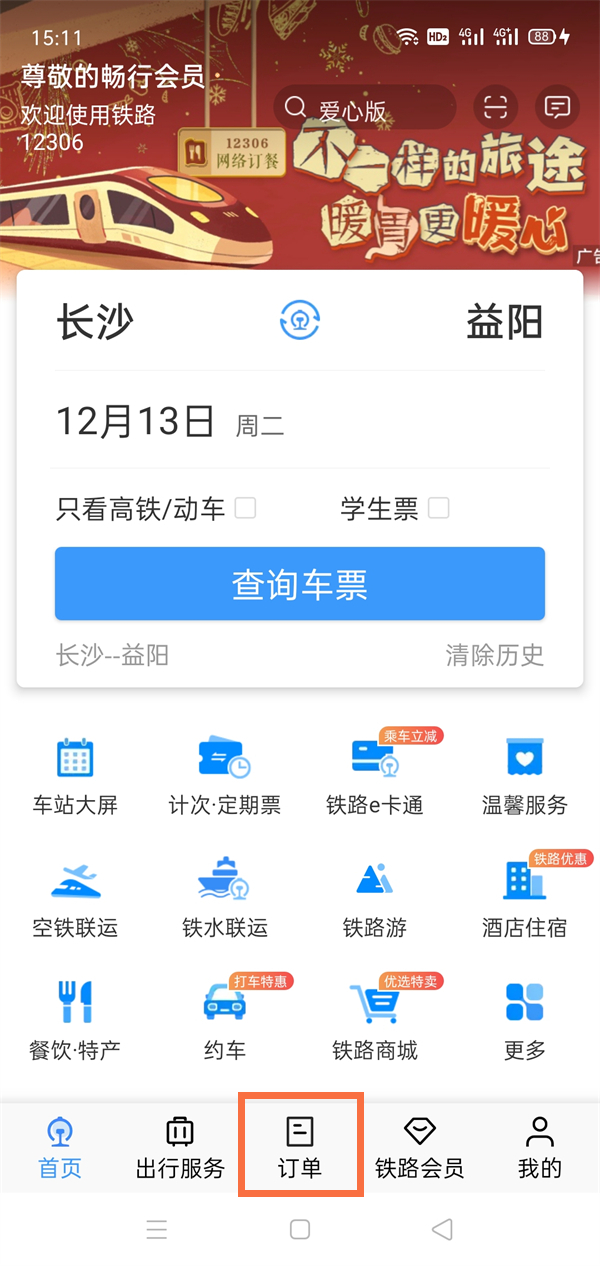This screenshot has height=1266, width=600.
Task: Swap departure and arrival stations
Action: [x=299, y=321]
